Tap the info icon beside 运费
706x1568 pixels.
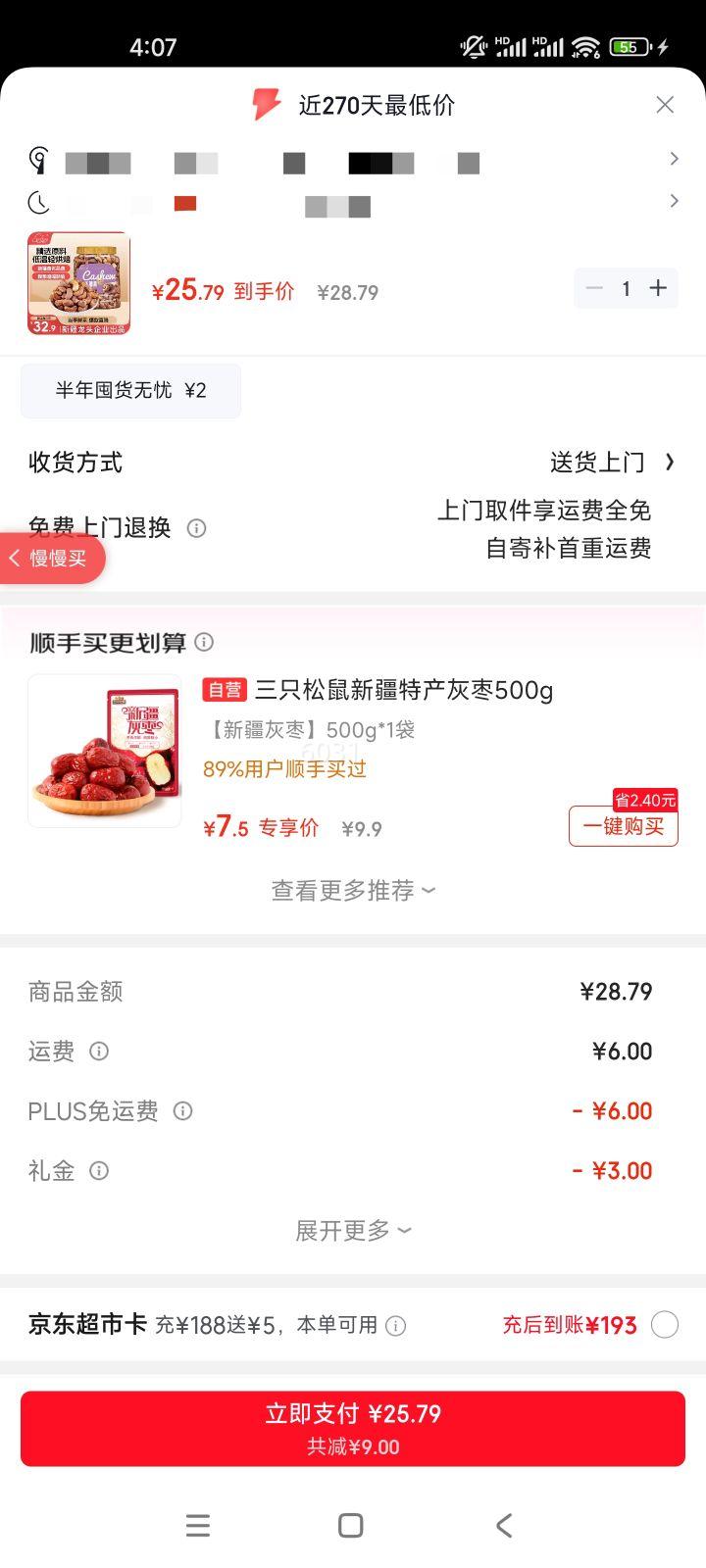pos(101,1051)
